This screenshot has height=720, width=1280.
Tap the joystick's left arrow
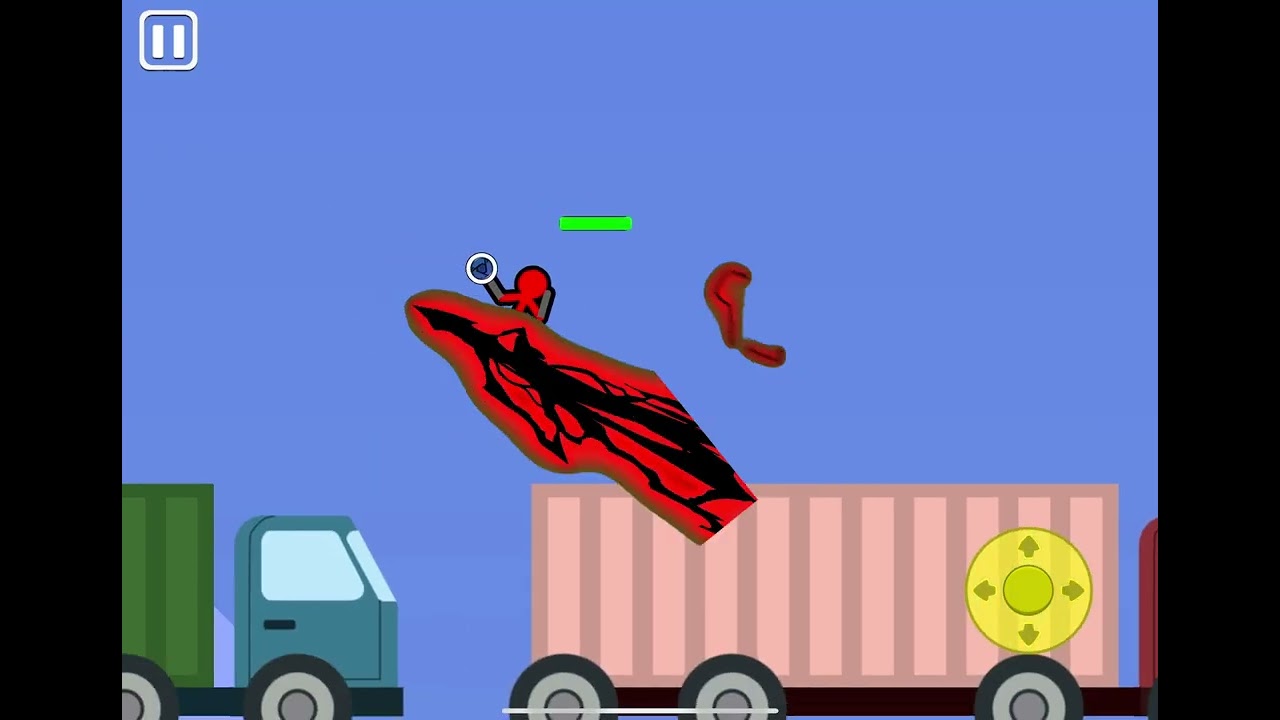tap(984, 591)
